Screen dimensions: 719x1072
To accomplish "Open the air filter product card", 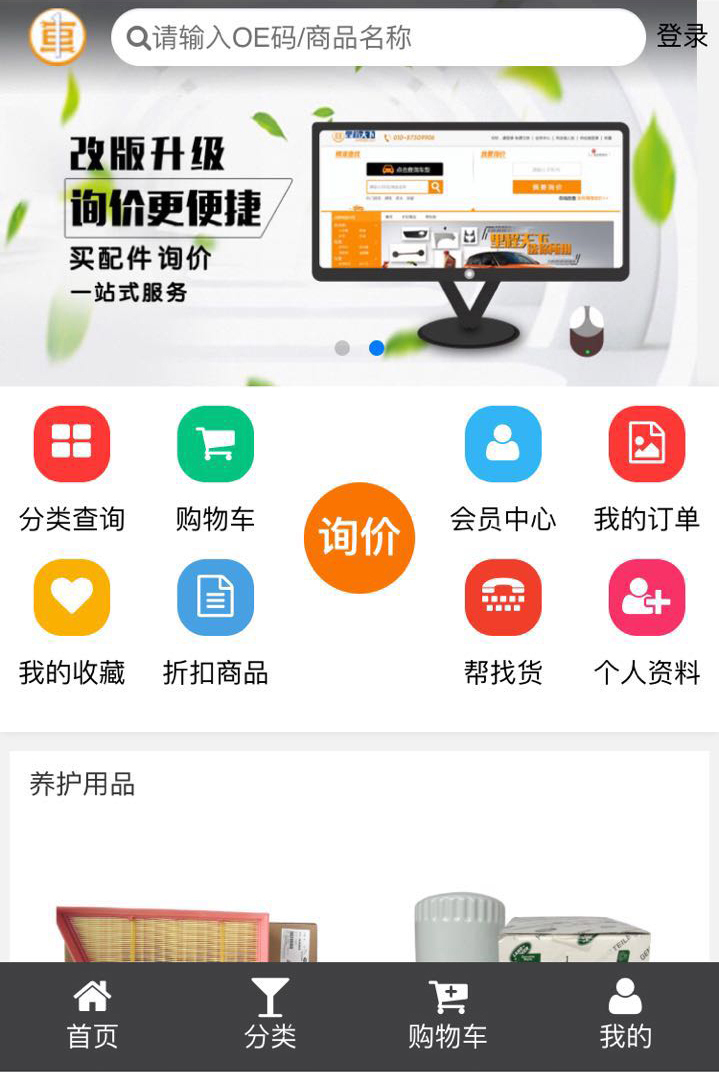I will [x=185, y=930].
